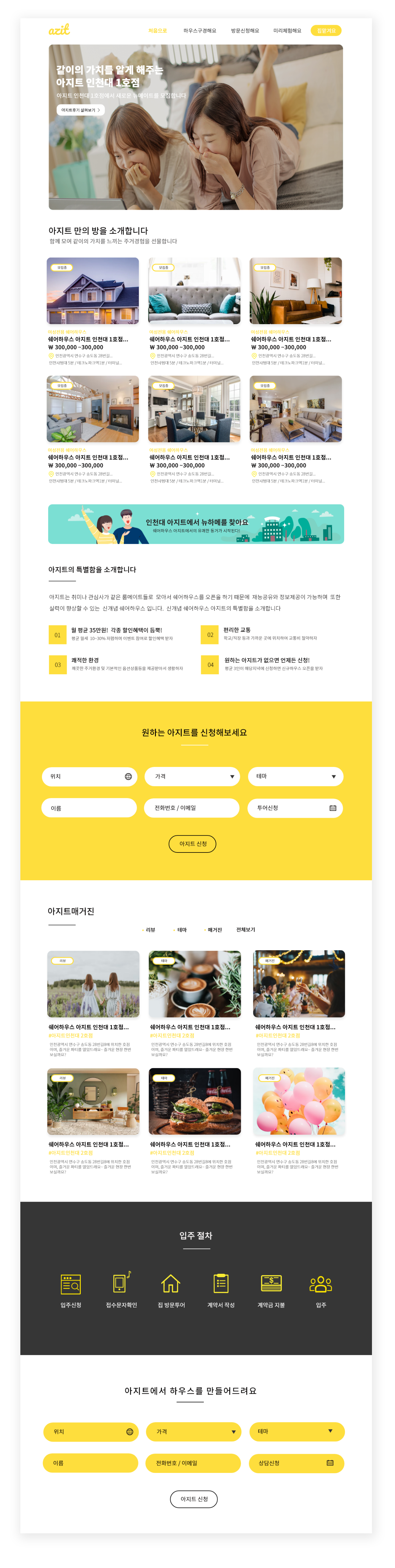Submit 아지트 신청 in the yellow section

point(193,844)
